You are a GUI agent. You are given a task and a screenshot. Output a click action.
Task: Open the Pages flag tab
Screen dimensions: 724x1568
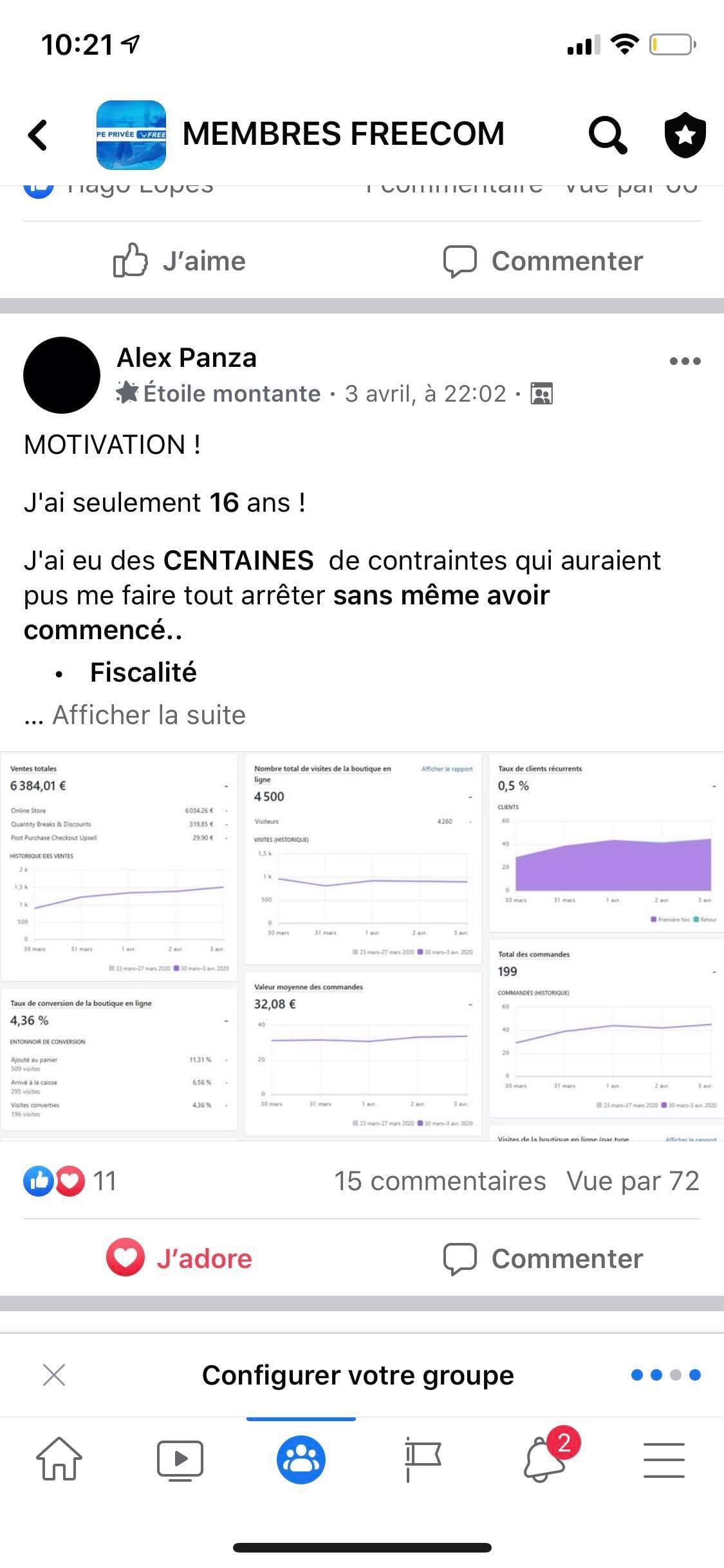tap(422, 1459)
